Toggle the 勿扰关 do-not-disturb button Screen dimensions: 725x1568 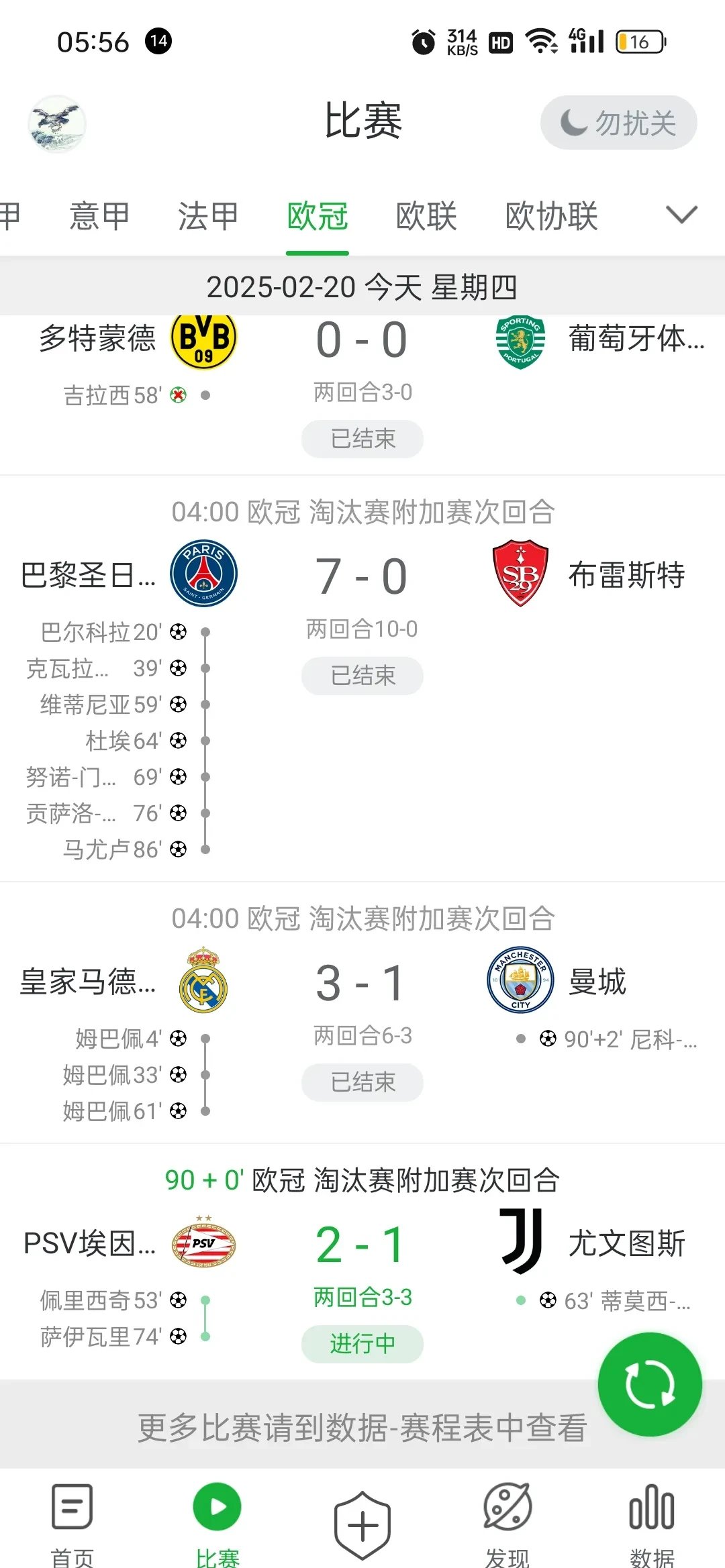pos(618,123)
